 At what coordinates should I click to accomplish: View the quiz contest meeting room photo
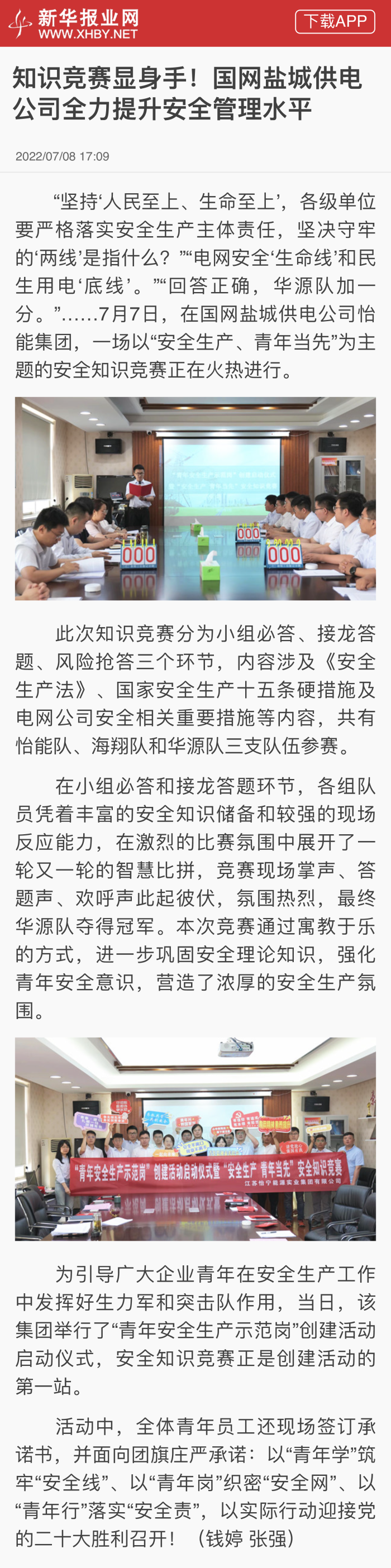pos(195,499)
